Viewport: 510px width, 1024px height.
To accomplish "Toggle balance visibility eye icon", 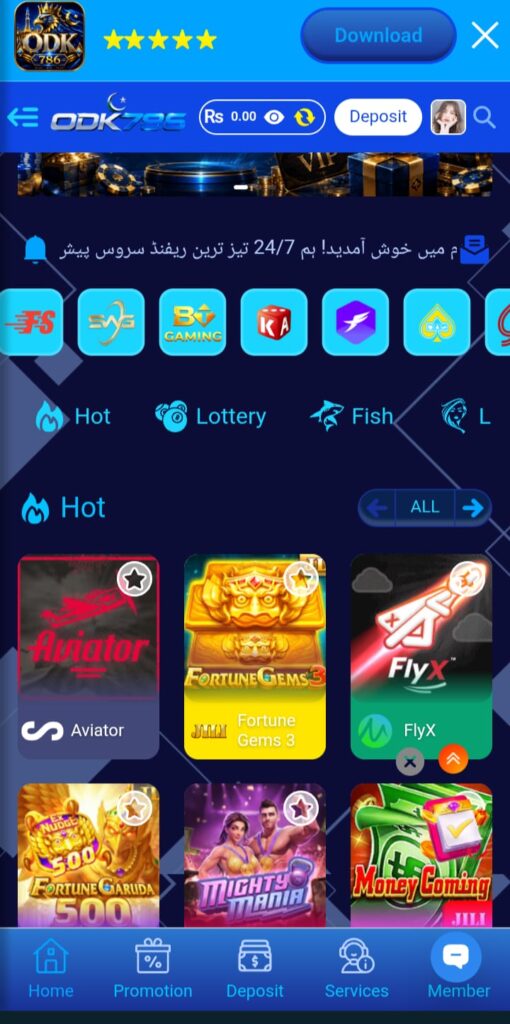I will (x=274, y=117).
